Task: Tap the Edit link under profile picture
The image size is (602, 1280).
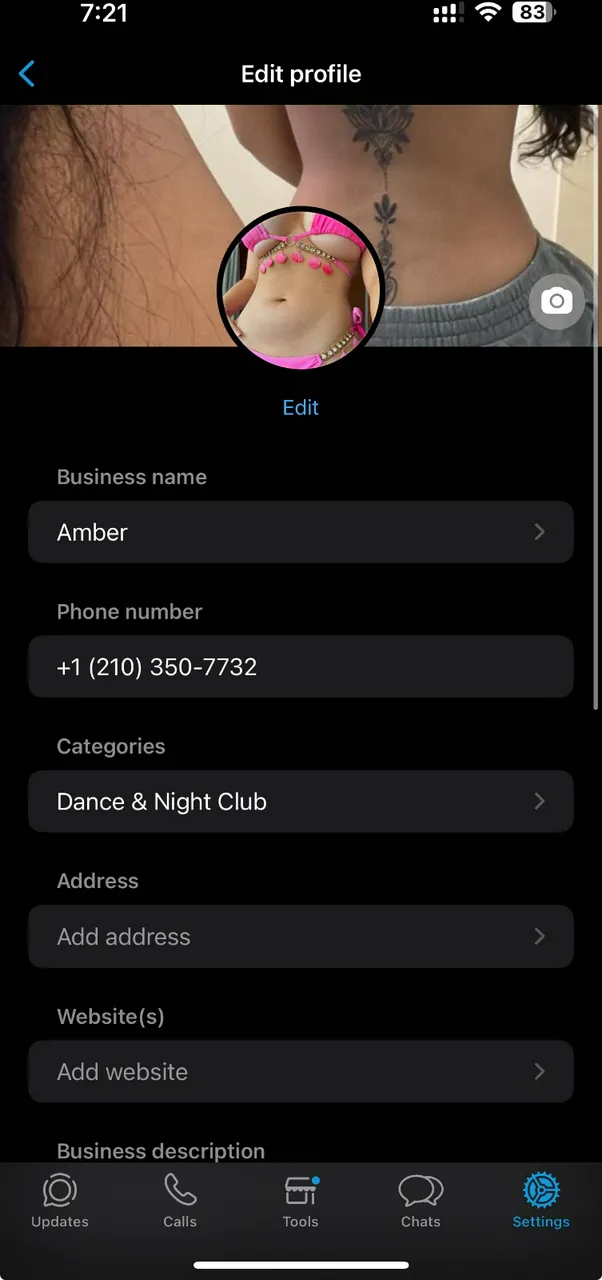Action: click(300, 407)
